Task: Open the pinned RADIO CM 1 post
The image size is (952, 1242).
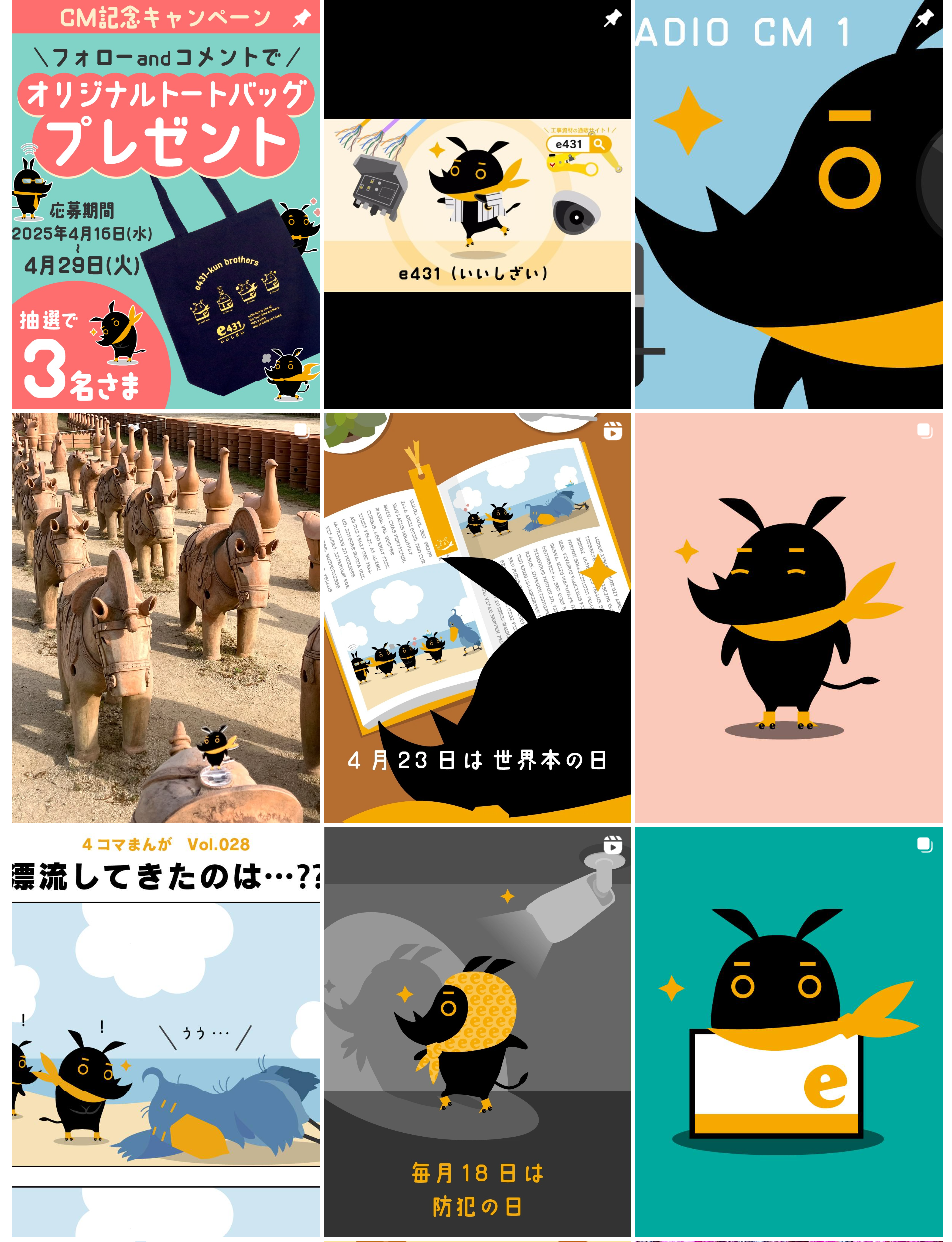Action: 788,204
